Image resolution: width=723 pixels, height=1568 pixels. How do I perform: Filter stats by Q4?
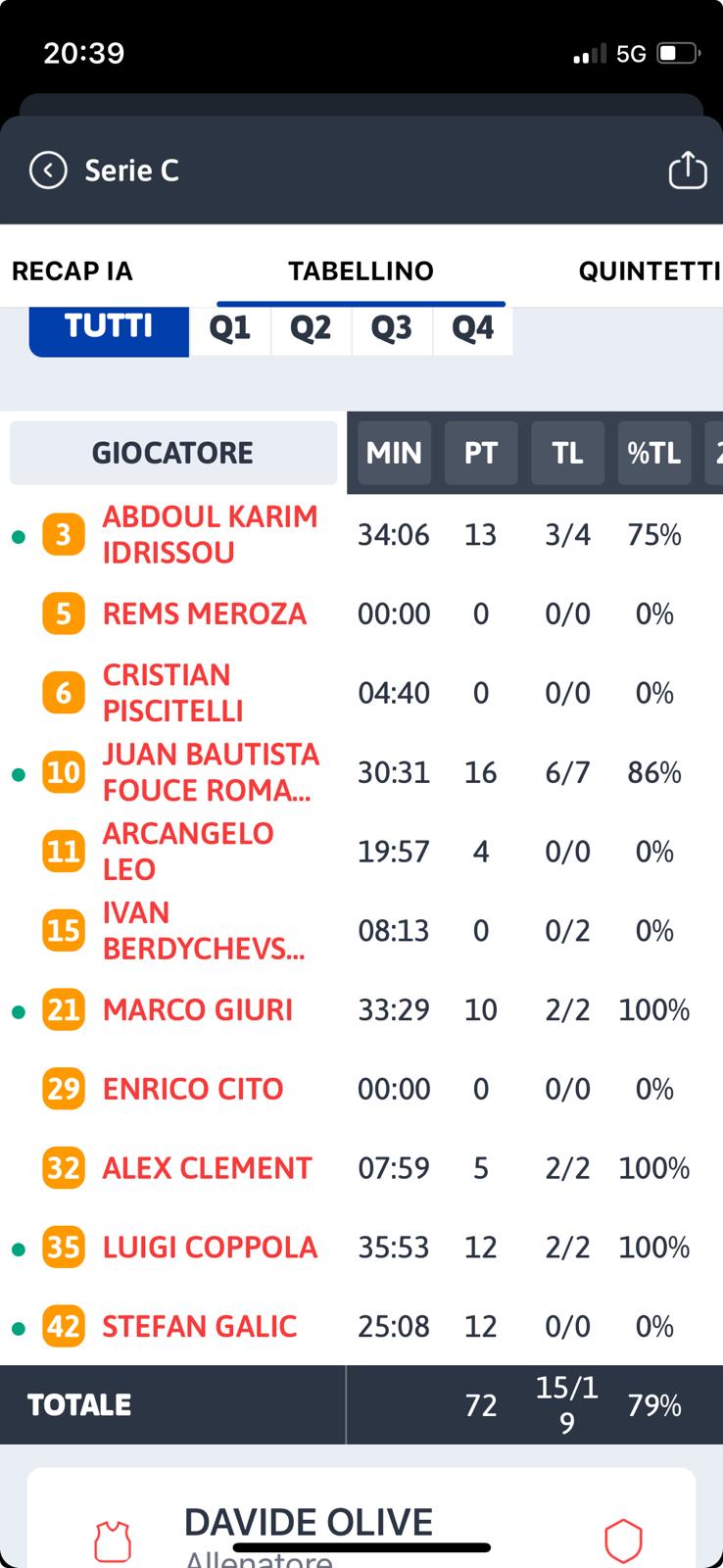coord(472,328)
